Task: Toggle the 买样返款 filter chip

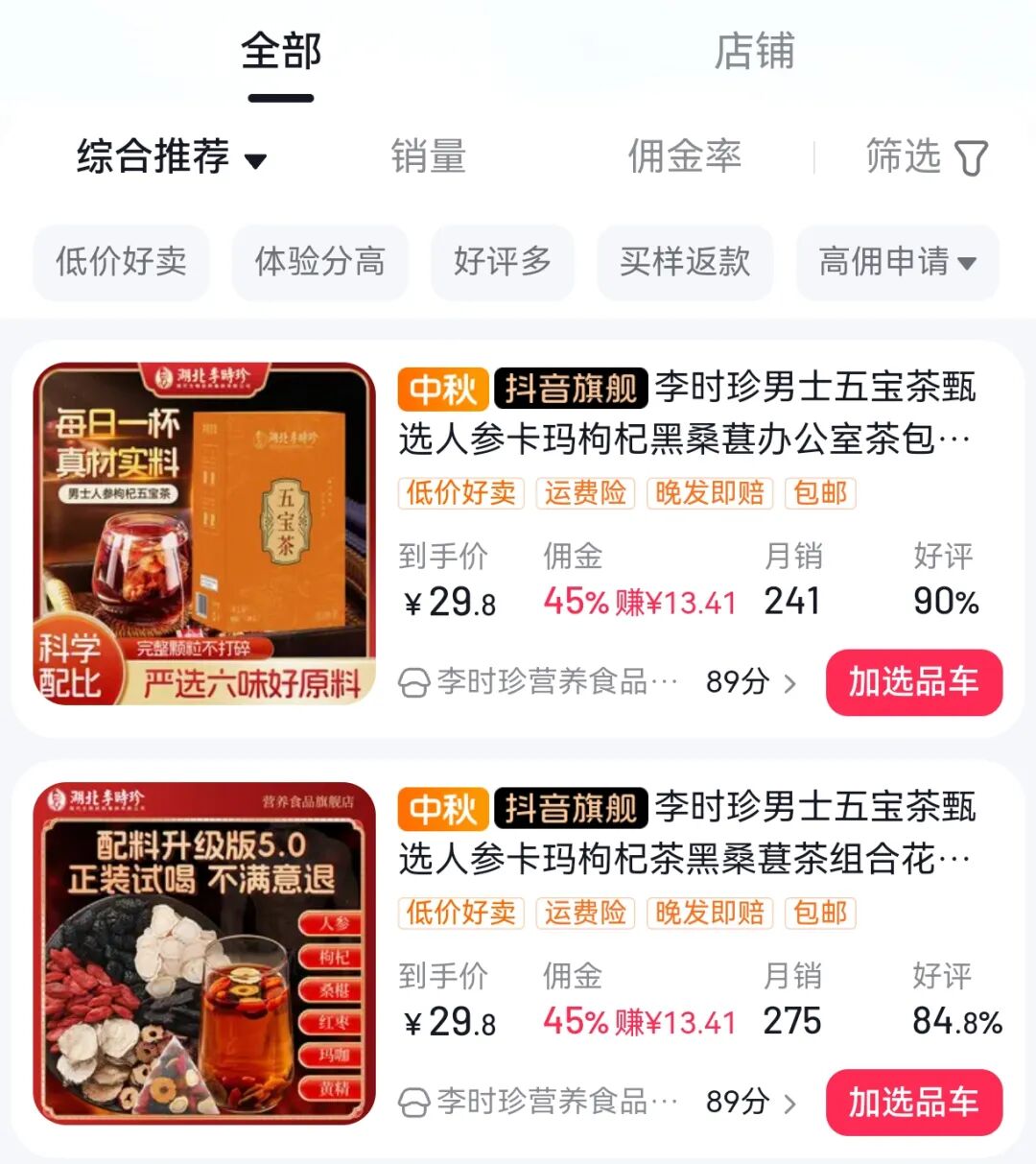Action: pos(685,263)
